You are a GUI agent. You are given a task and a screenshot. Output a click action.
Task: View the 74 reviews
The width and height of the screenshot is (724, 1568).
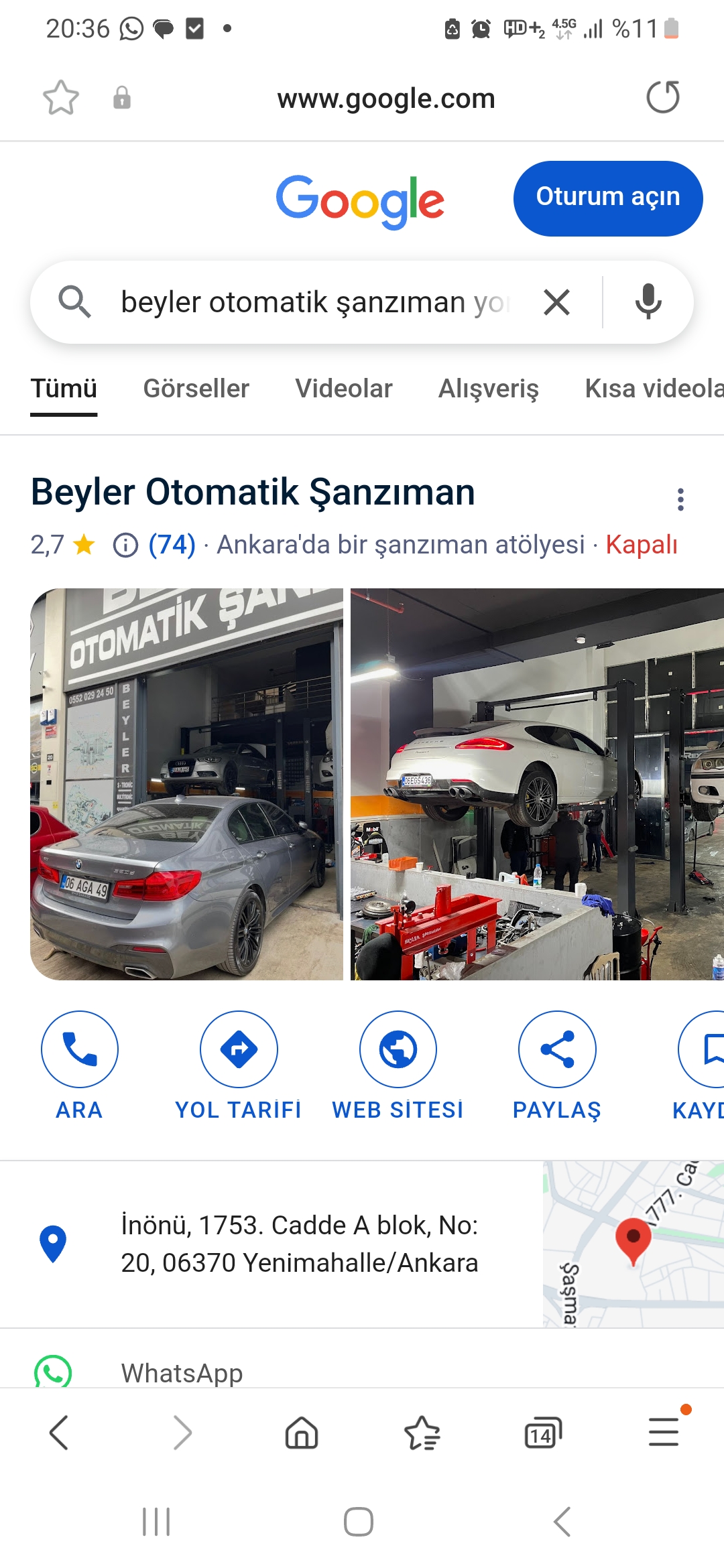tap(172, 545)
